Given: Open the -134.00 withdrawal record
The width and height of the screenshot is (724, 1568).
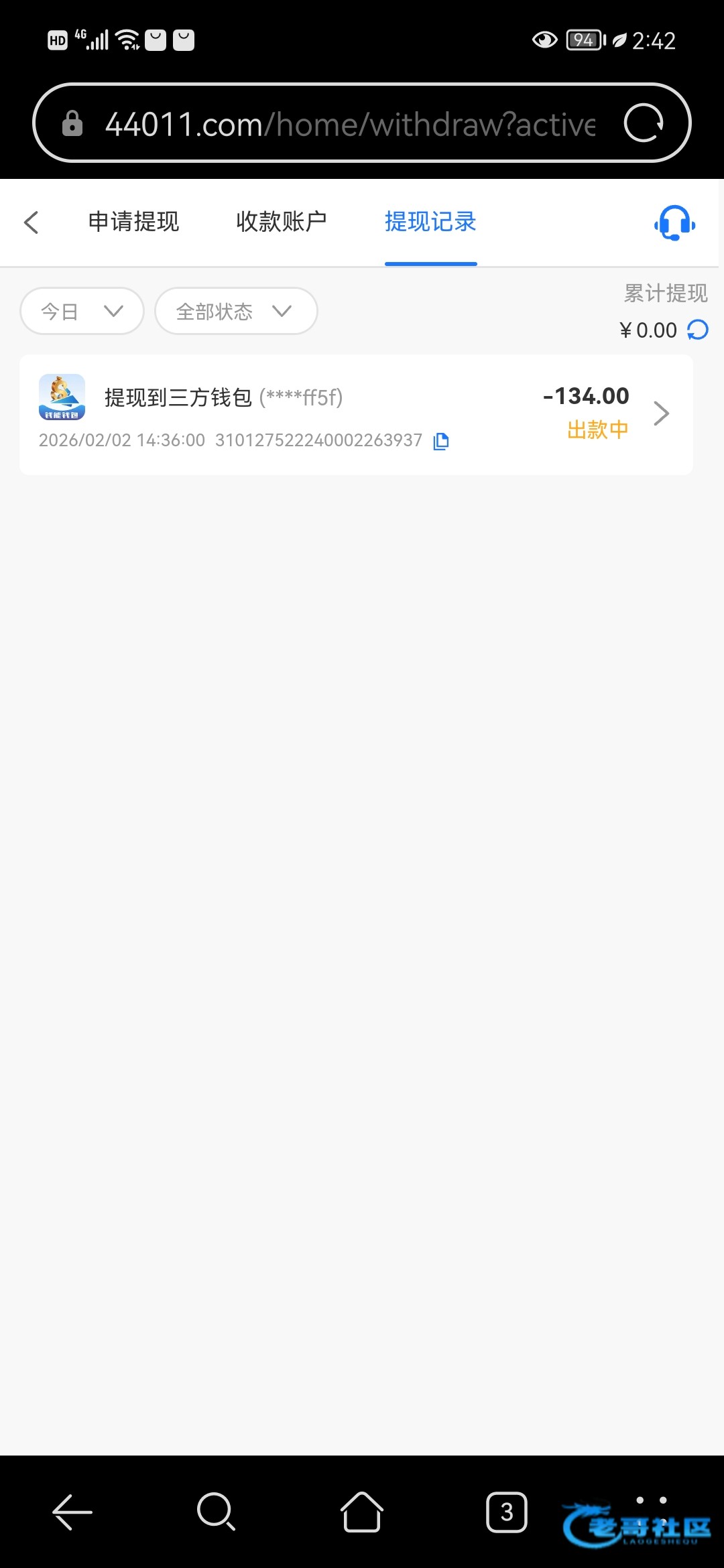Looking at the screenshot, I should pos(356,415).
